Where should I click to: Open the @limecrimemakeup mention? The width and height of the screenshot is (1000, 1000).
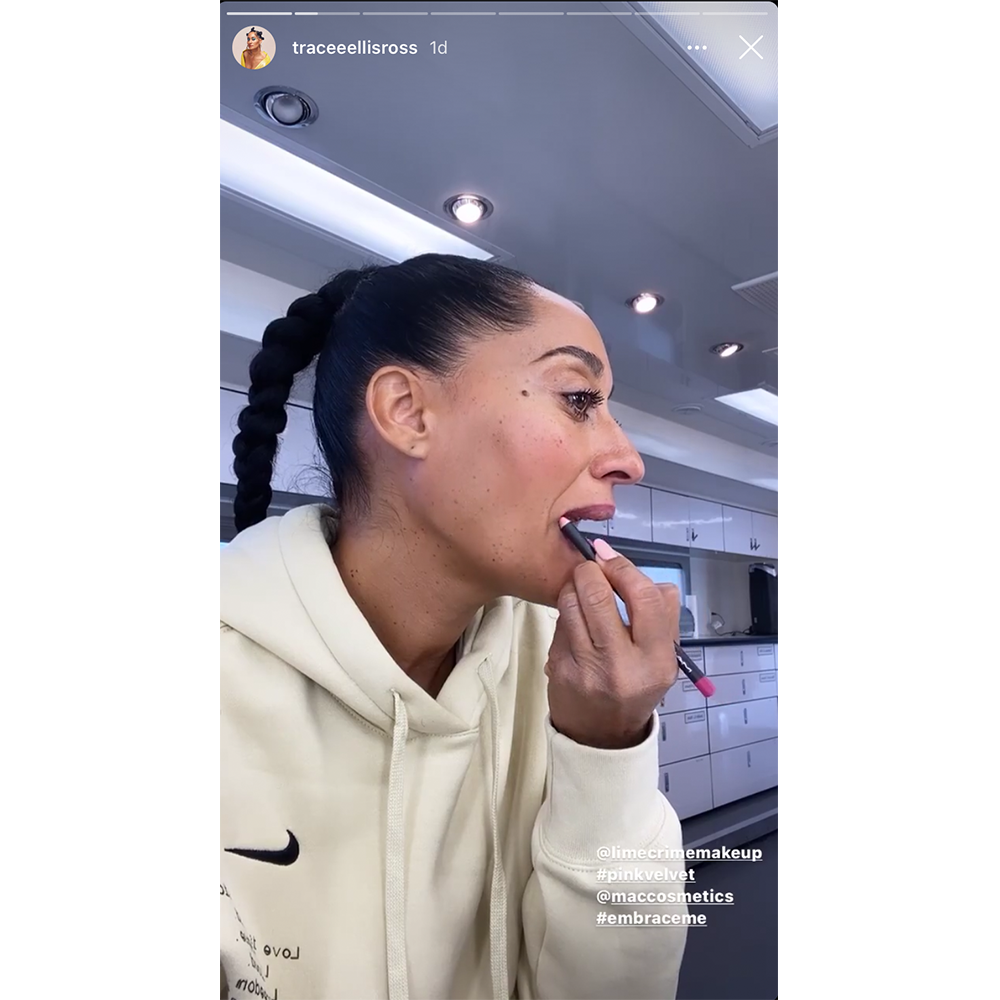[679, 853]
